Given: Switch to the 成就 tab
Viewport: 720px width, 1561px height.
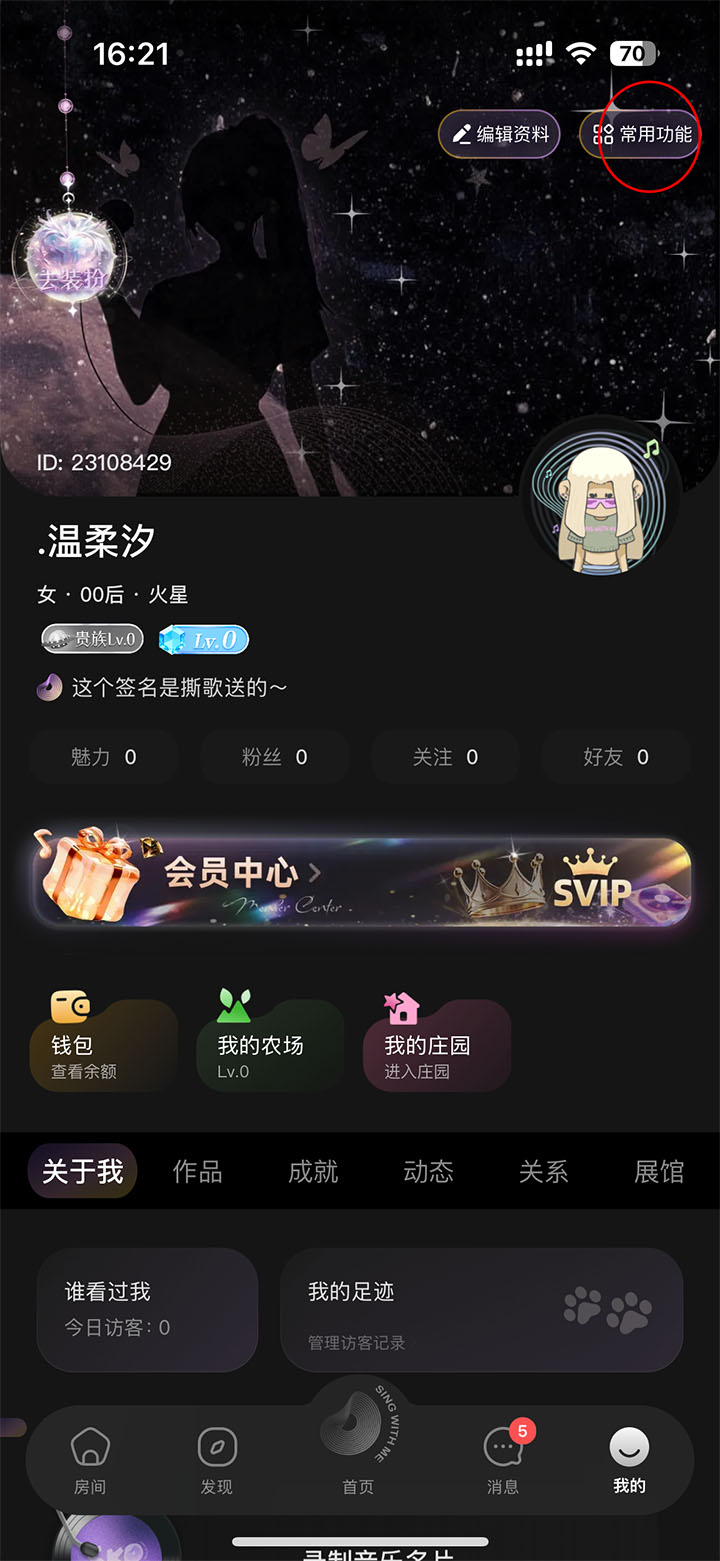Looking at the screenshot, I should pos(313,1171).
